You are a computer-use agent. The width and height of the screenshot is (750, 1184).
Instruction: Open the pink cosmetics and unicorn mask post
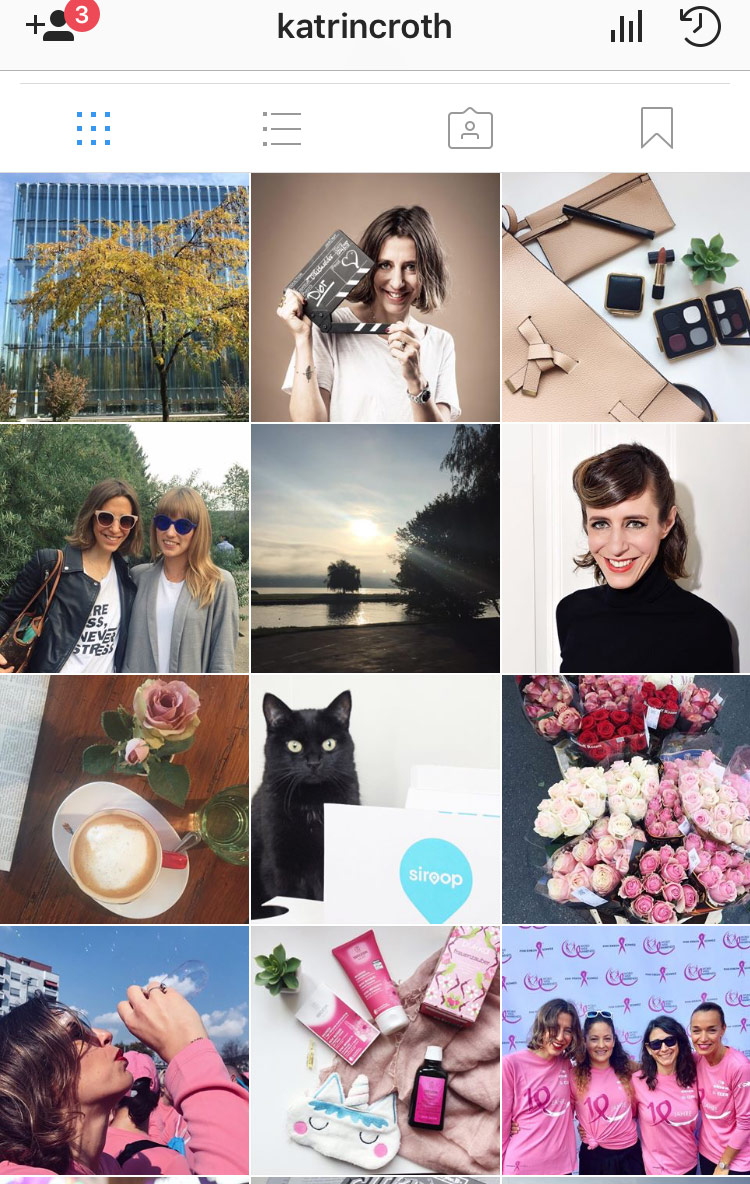pyautogui.click(x=375, y=1050)
